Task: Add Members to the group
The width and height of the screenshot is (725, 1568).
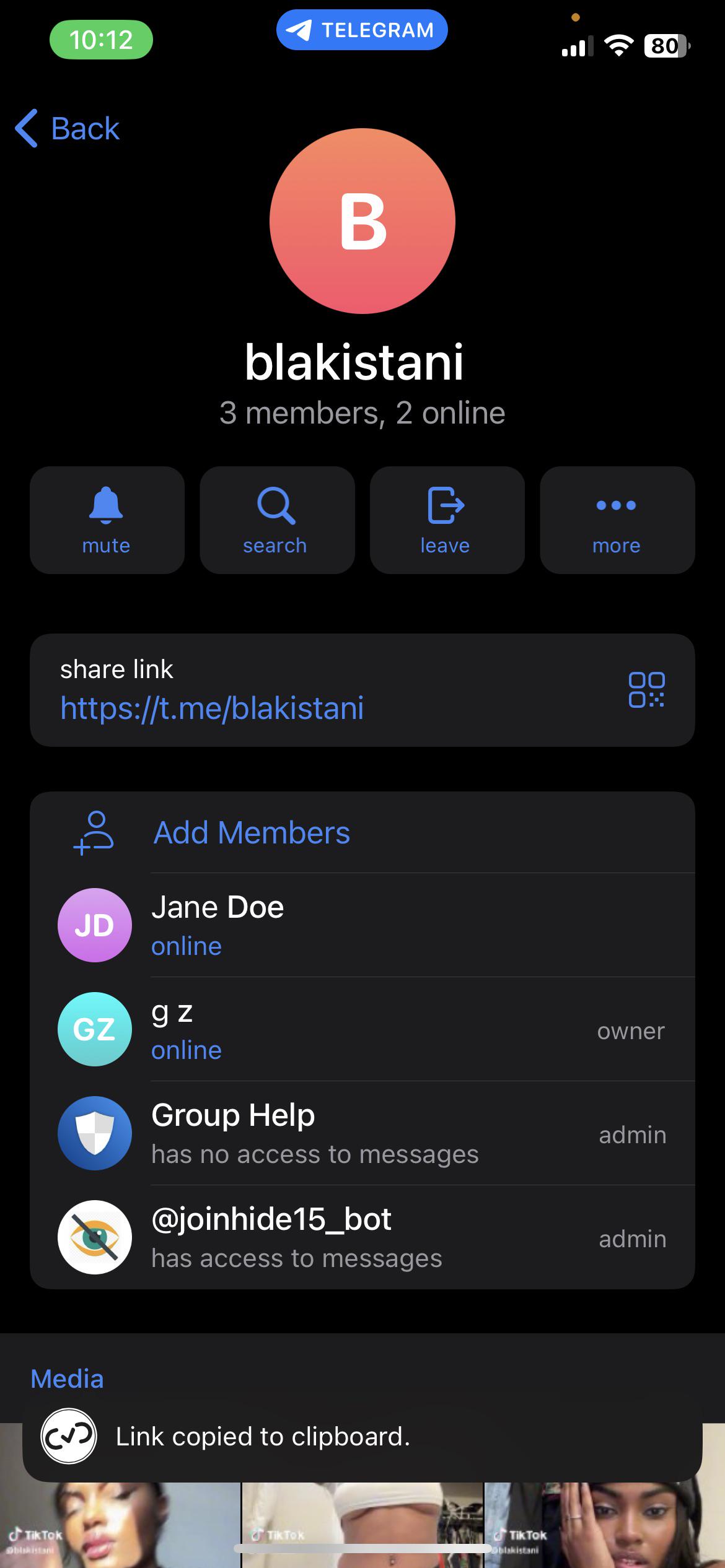Action: point(251,832)
